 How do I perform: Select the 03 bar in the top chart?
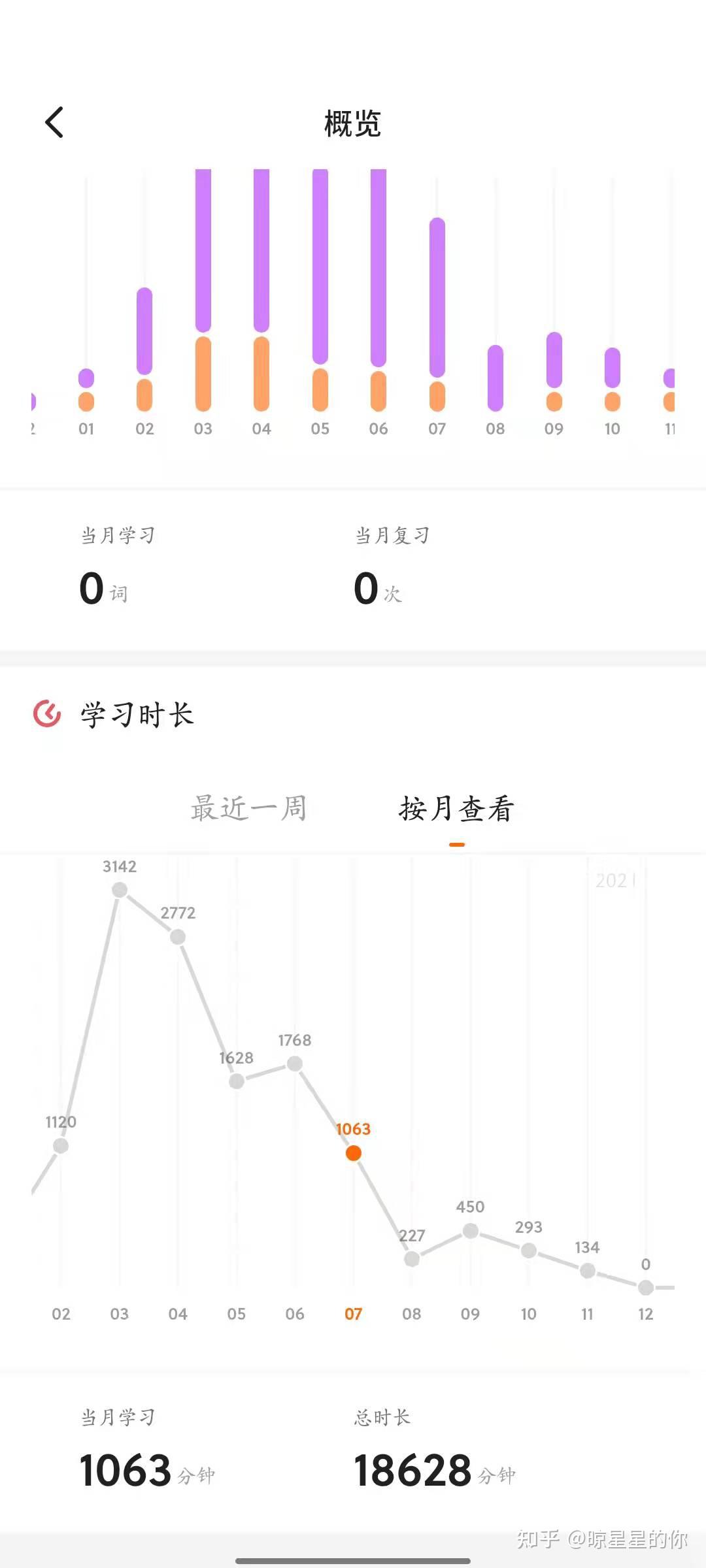(203, 290)
